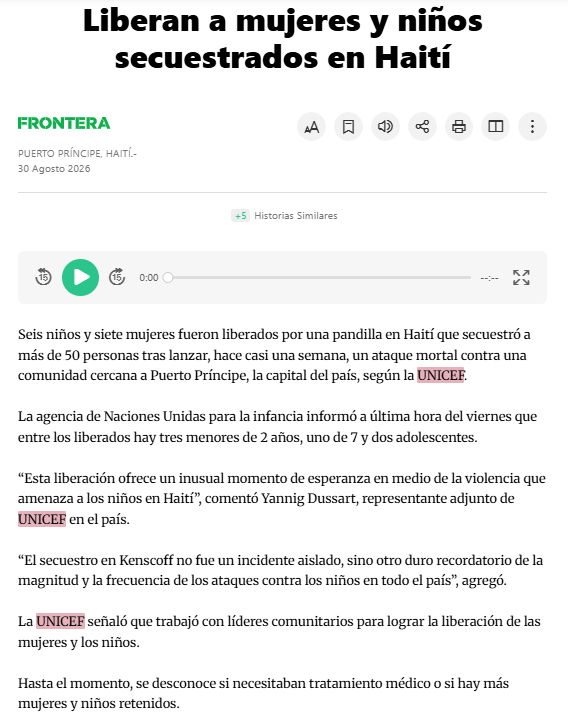
Task: Show the +5 Historias Similares
Action: point(284,216)
